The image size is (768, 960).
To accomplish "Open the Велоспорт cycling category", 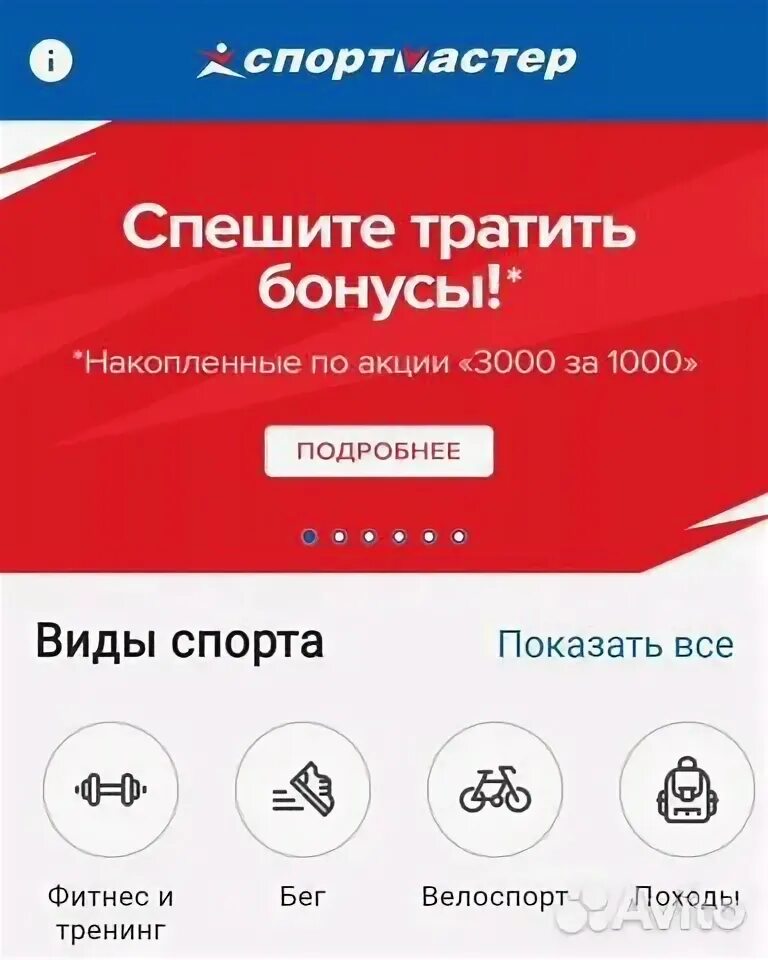I will point(494,789).
